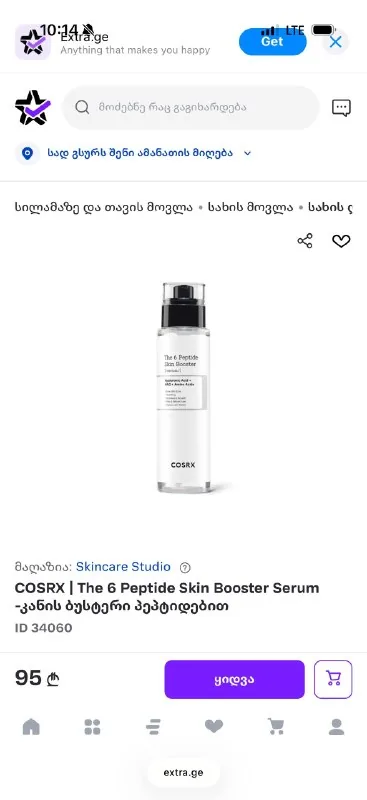Screen dimensions: 367x800
Task: Open the სილამაზე და თავის მოვლა breadcrumb
Action: pyautogui.click(x=104, y=208)
